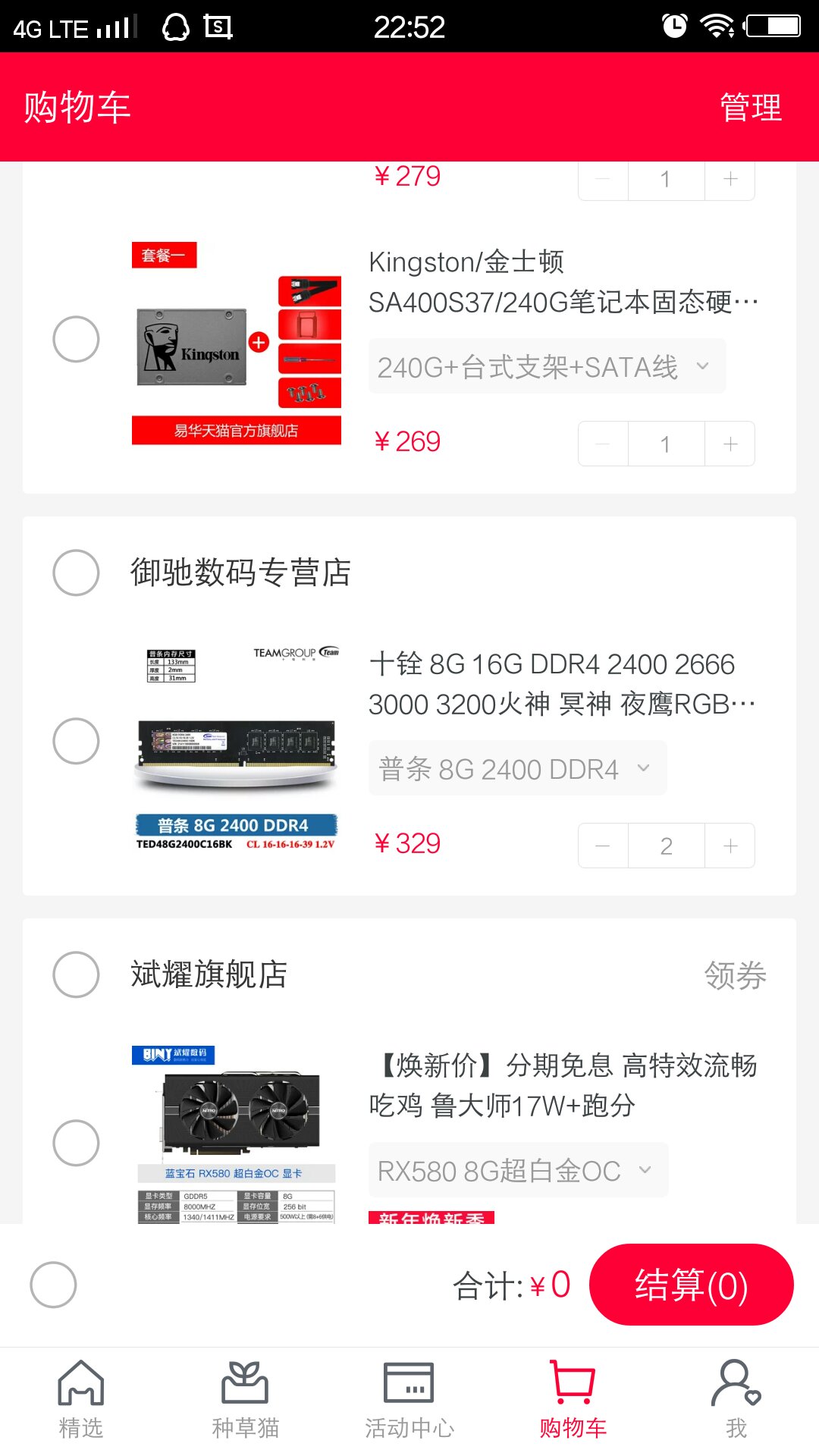This screenshot has width=819, height=1456.
Task: Go to the 活动中心 tab
Action: click(x=409, y=1400)
